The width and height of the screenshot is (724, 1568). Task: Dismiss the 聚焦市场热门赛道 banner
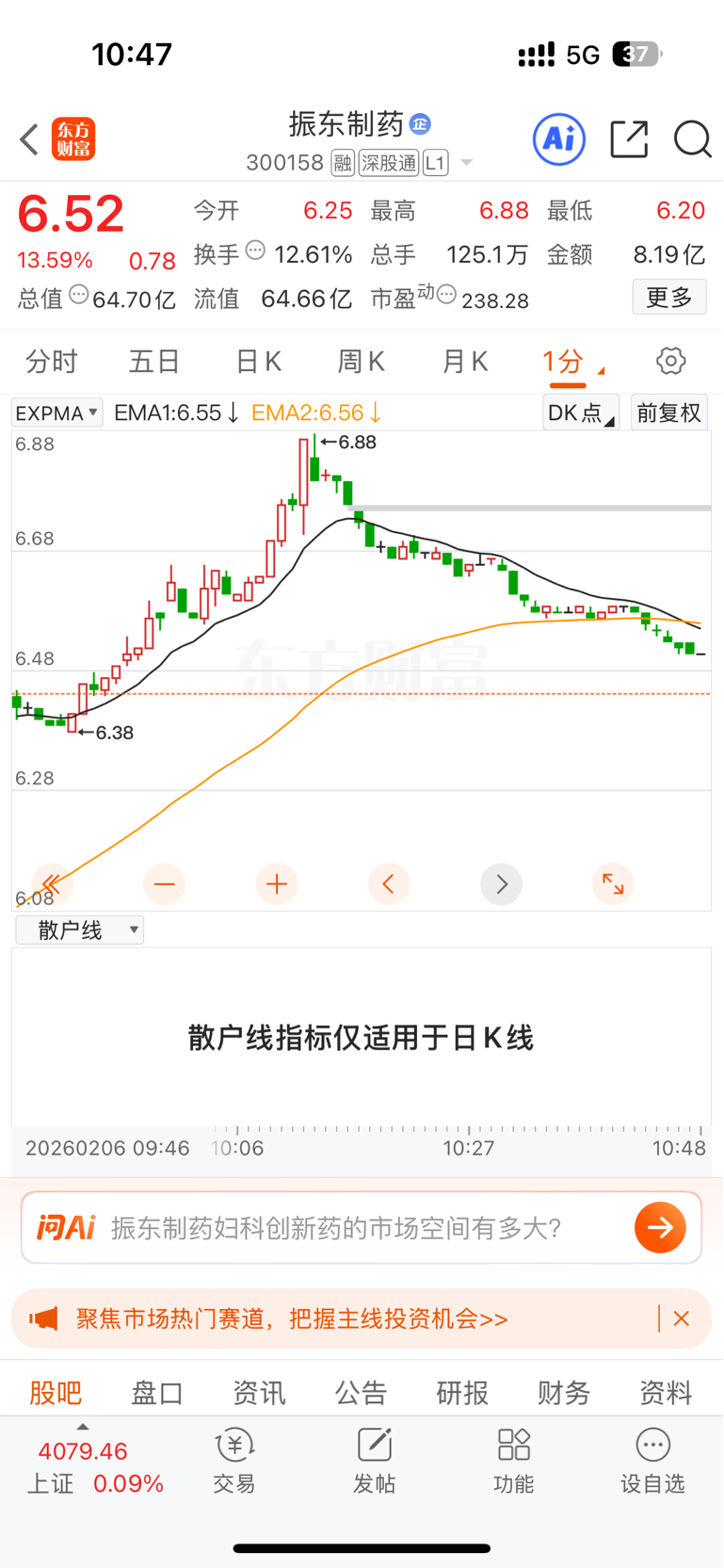tap(682, 1318)
